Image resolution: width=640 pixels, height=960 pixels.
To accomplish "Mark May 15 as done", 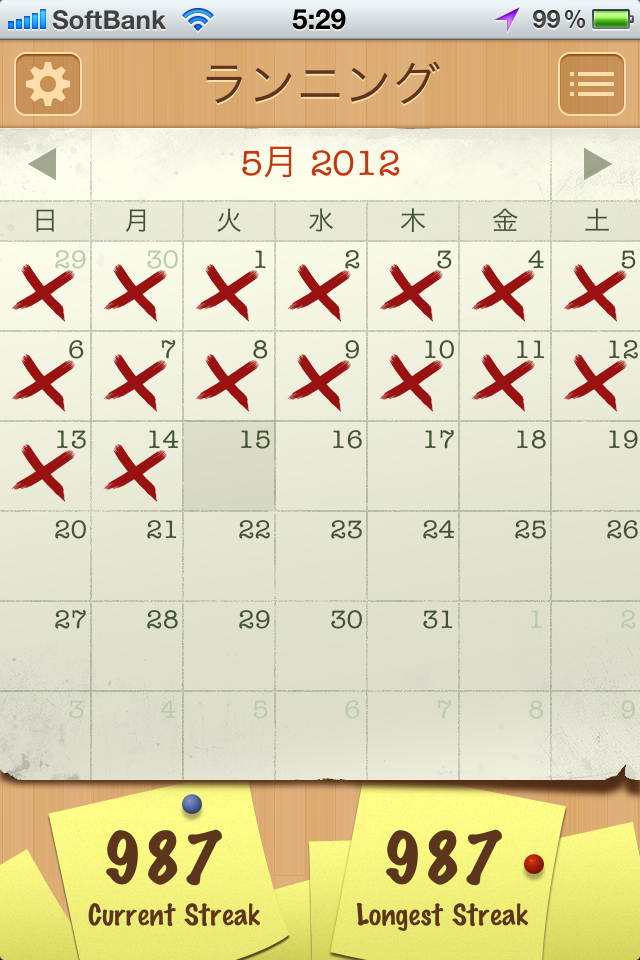I will pyautogui.click(x=229, y=466).
